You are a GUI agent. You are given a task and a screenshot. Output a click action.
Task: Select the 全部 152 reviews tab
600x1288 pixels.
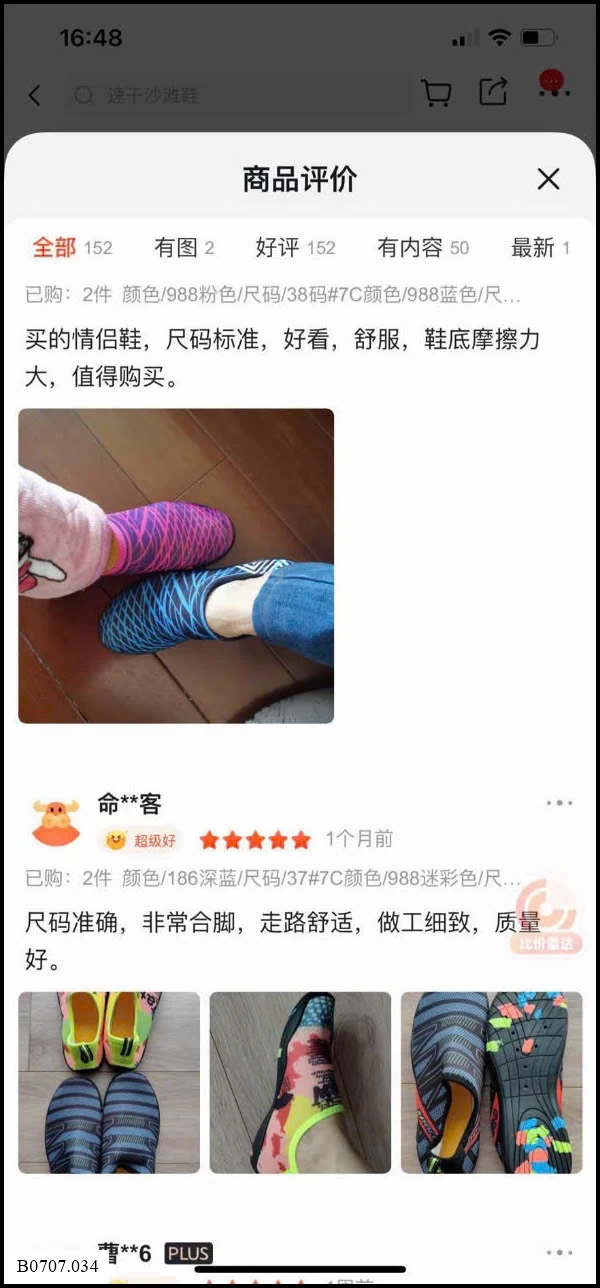click(72, 247)
